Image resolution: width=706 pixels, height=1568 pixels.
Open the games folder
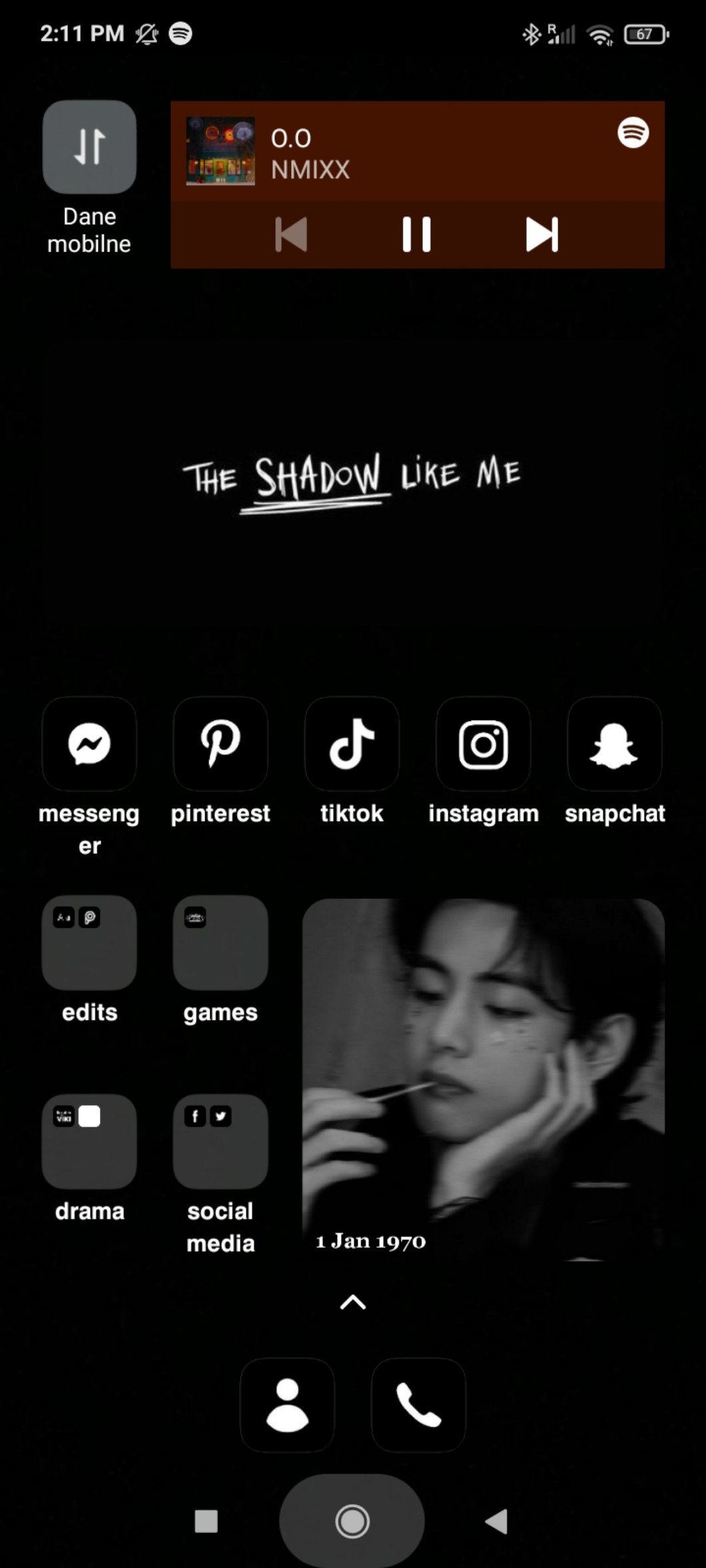pos(220,942)
